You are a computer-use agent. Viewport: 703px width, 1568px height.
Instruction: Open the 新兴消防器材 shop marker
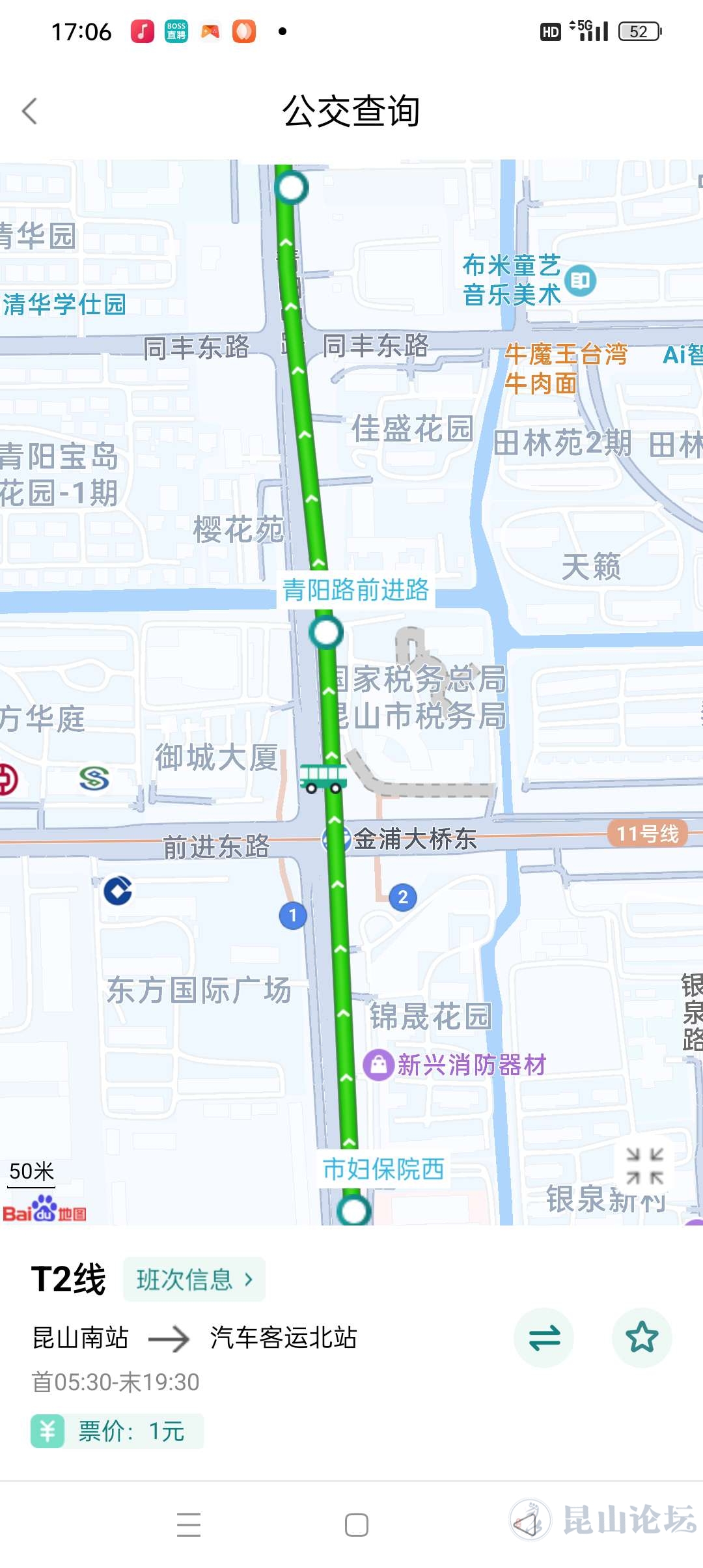click(x=378, y=1065)
